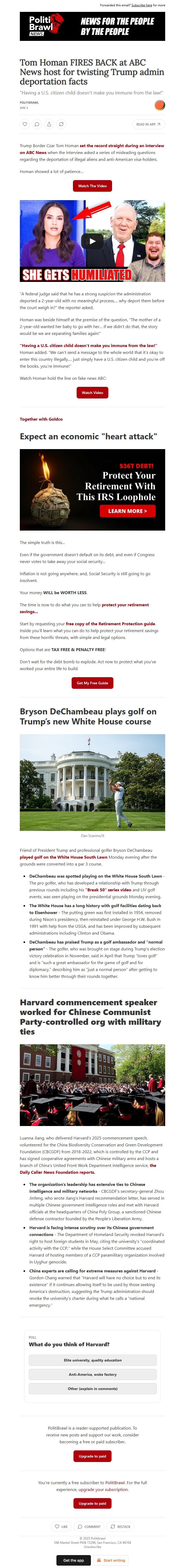Tap the Start writing button
185x1568 pixels.
pyautogui.click(x=110, y=1560)
